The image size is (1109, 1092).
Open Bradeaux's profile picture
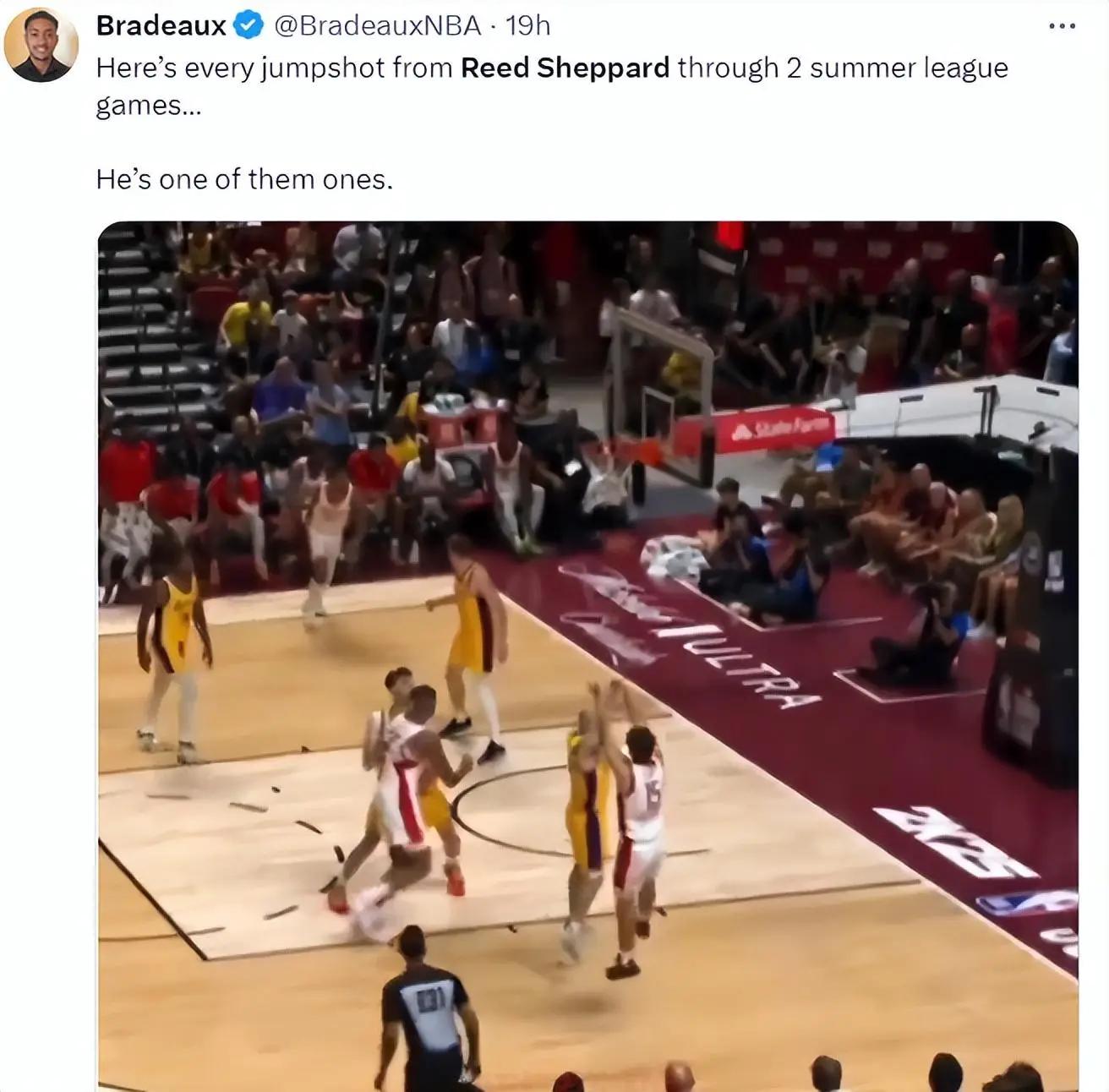click(41, 46)
